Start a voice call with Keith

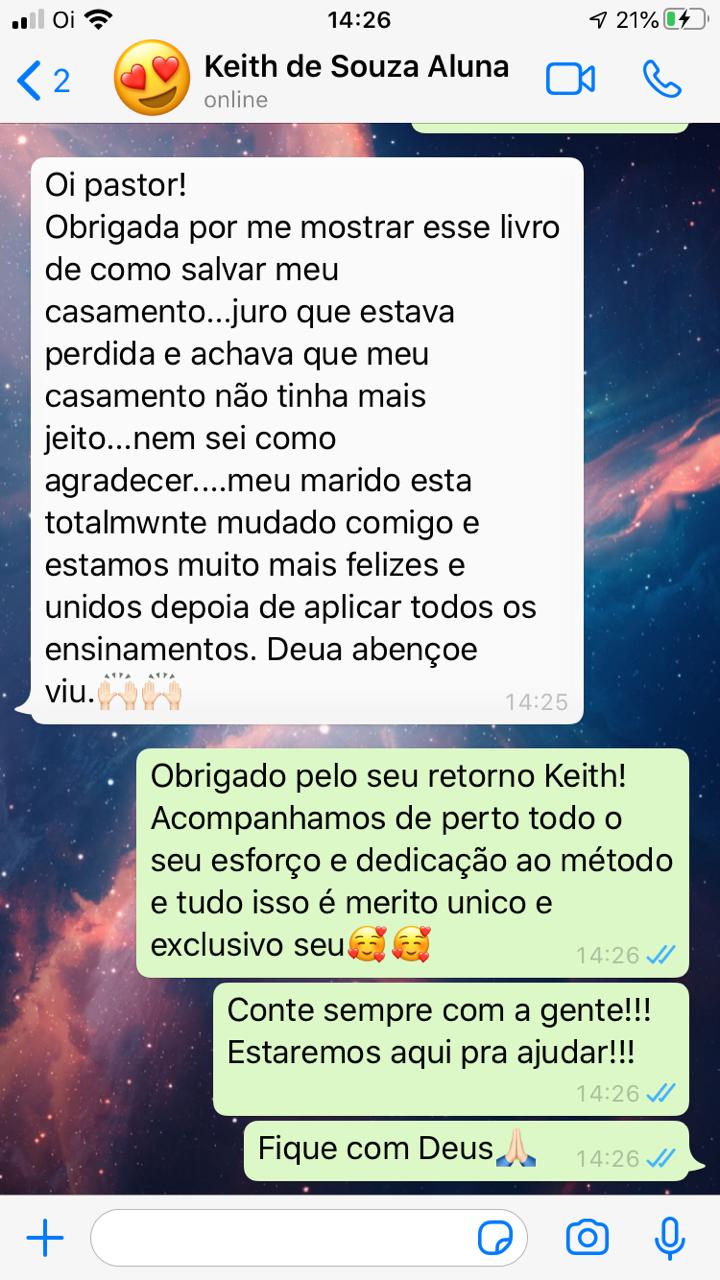tap(662, 80)
